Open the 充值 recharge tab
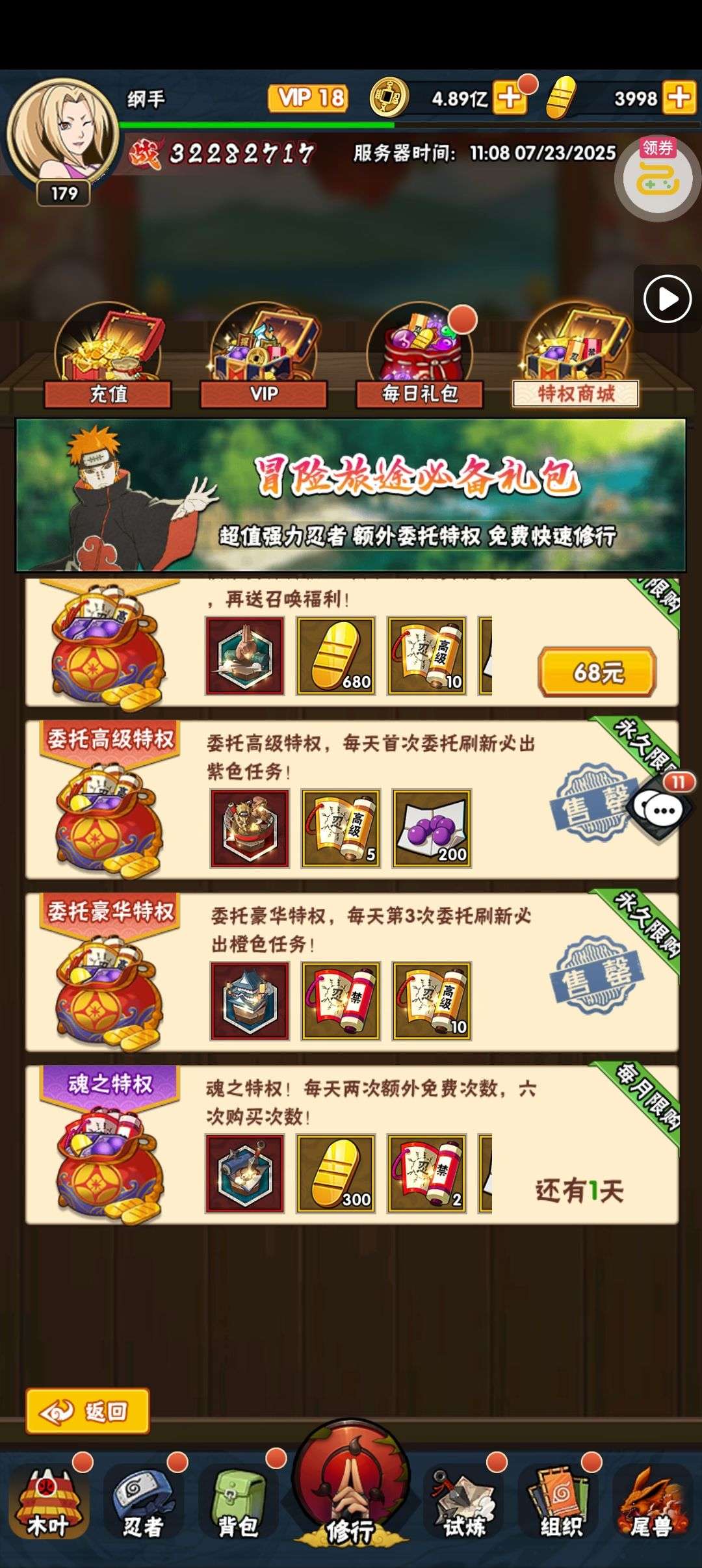Image resolution: width=702 pixels, height=1568 pixels. (108, 356)
